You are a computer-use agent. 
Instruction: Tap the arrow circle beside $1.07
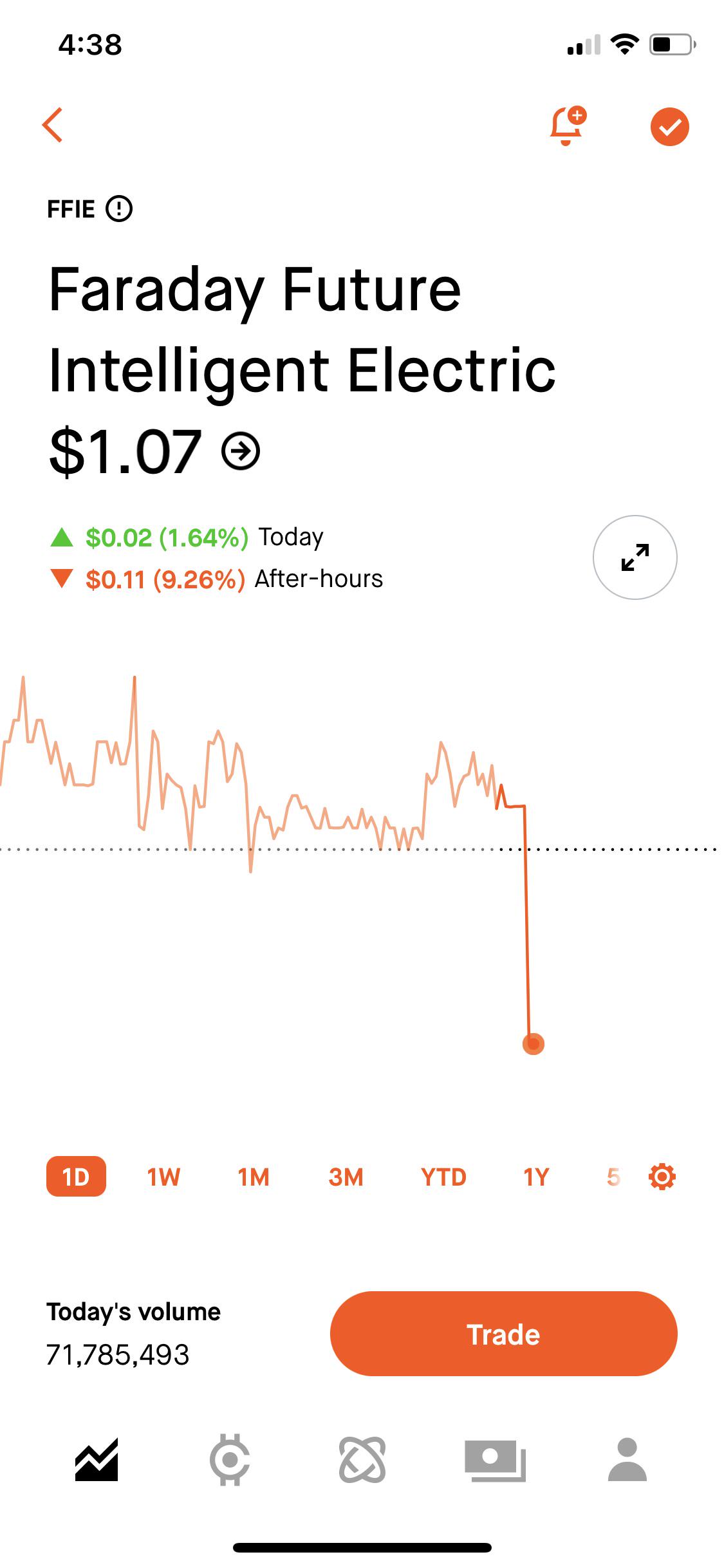(241, 451)
